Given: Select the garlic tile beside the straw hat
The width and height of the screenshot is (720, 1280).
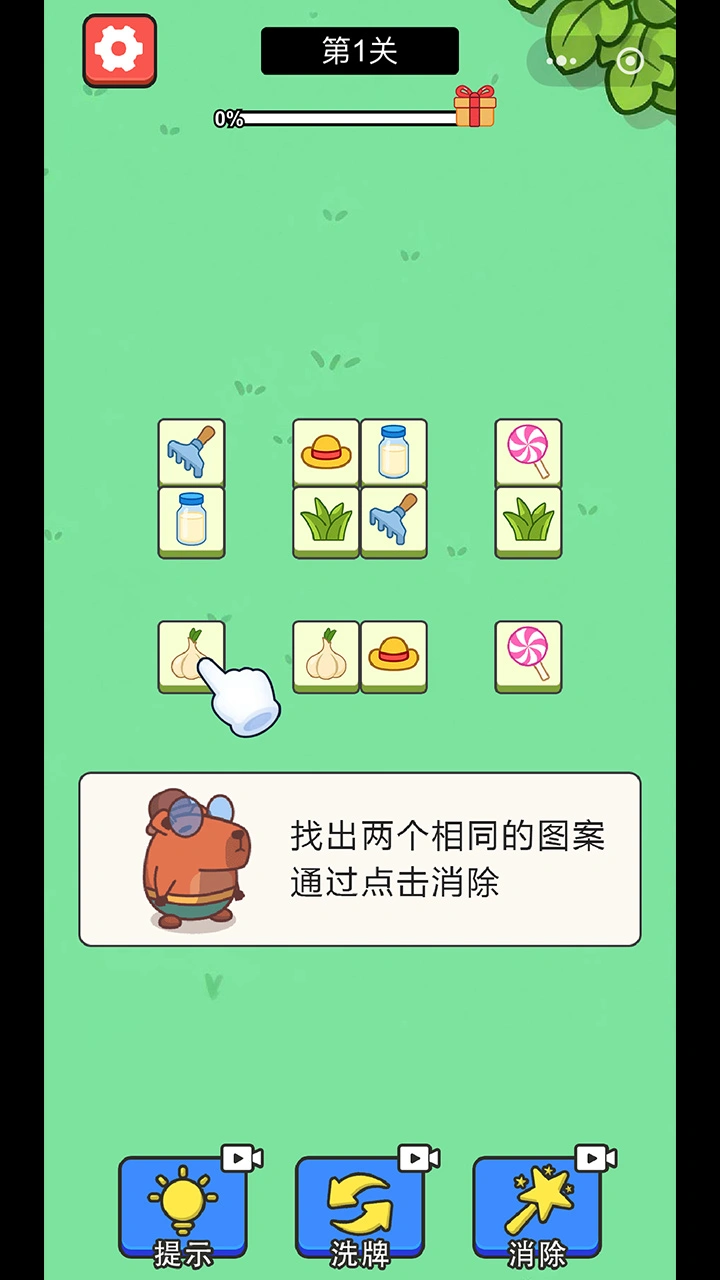Looking at the screenshot, I should coord(326,655).
